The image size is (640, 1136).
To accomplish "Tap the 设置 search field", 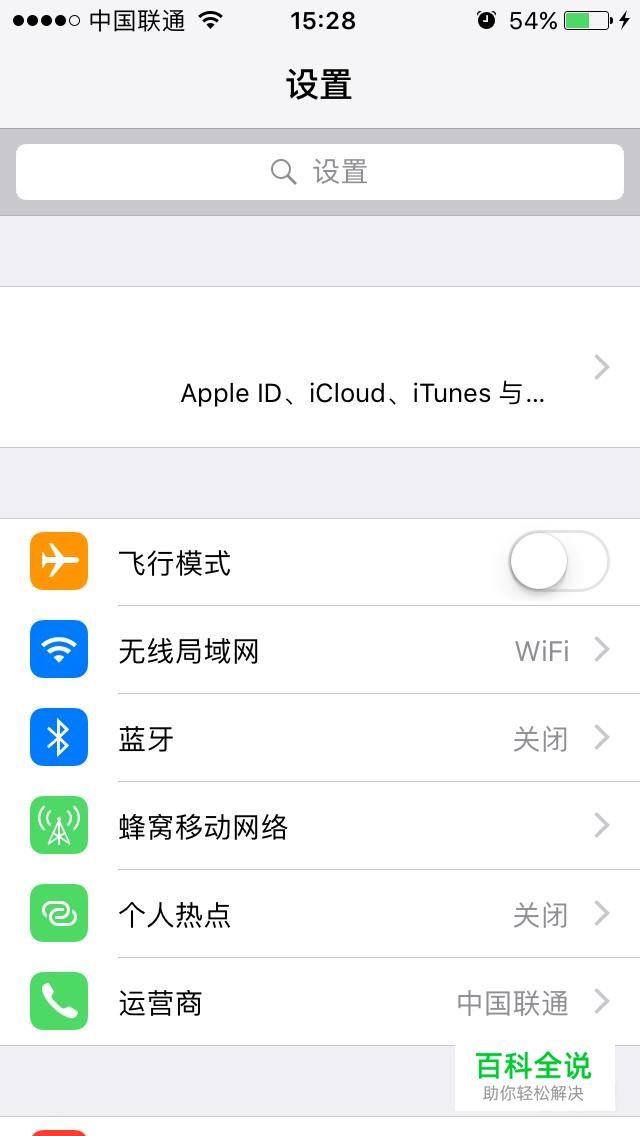I will click(320, 172).
